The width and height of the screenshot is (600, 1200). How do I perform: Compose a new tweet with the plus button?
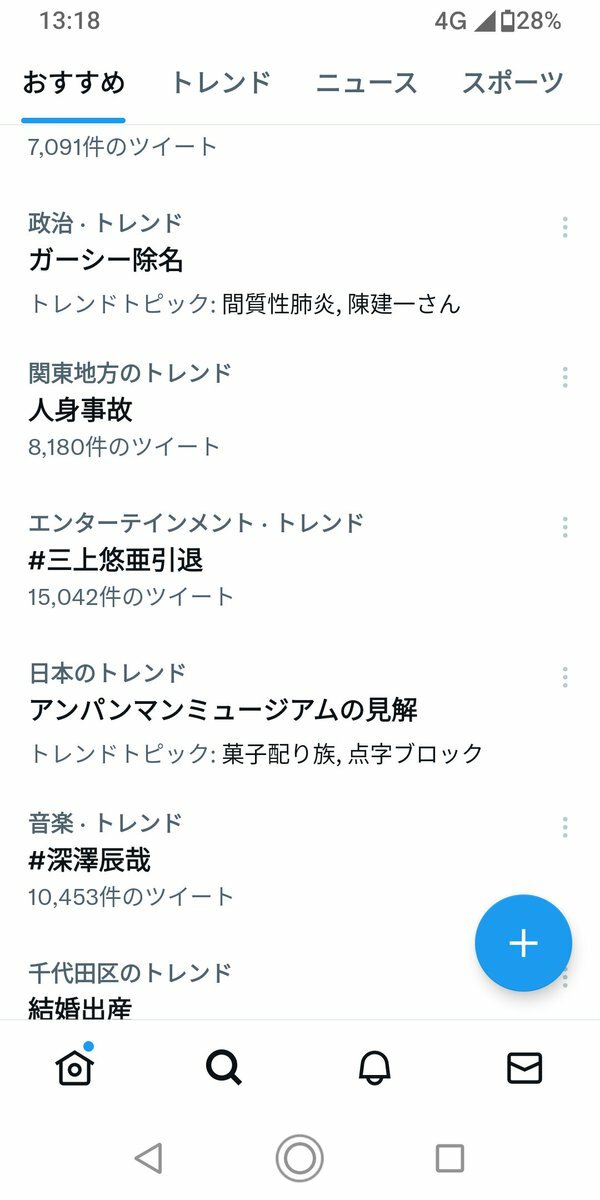(x=523, y=943)
